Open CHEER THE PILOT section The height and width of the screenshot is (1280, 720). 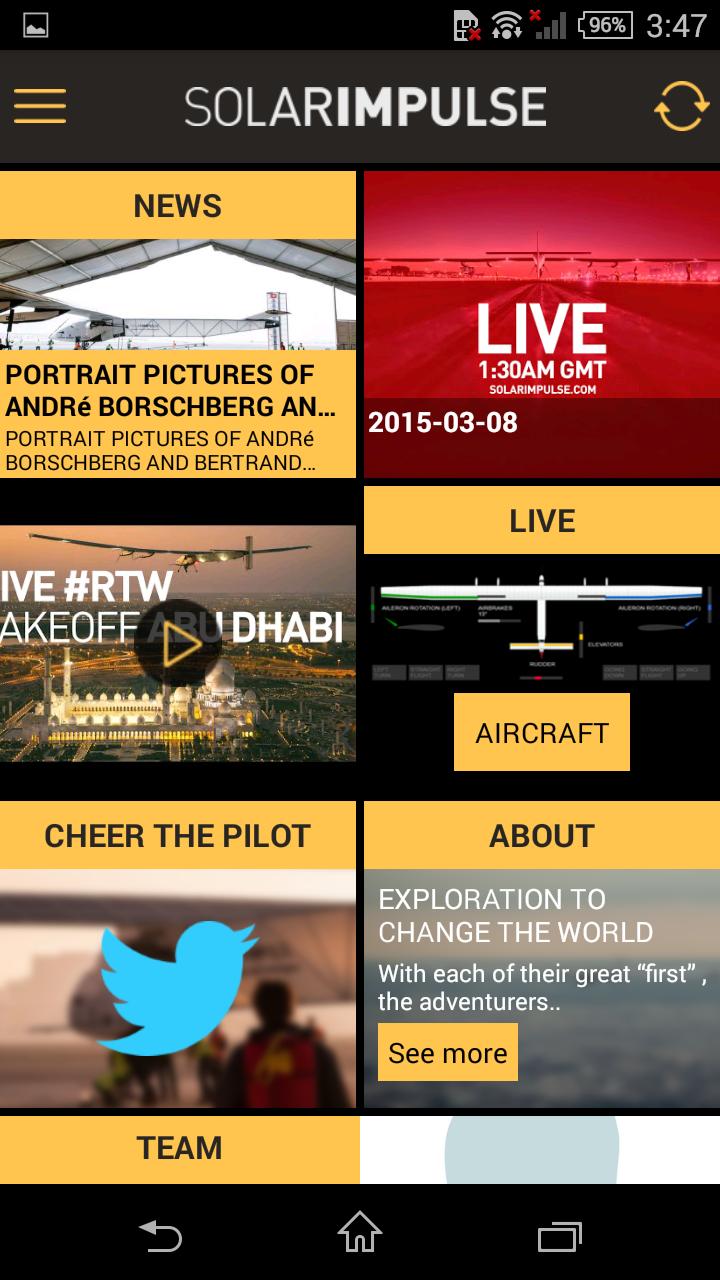[178, 836]
